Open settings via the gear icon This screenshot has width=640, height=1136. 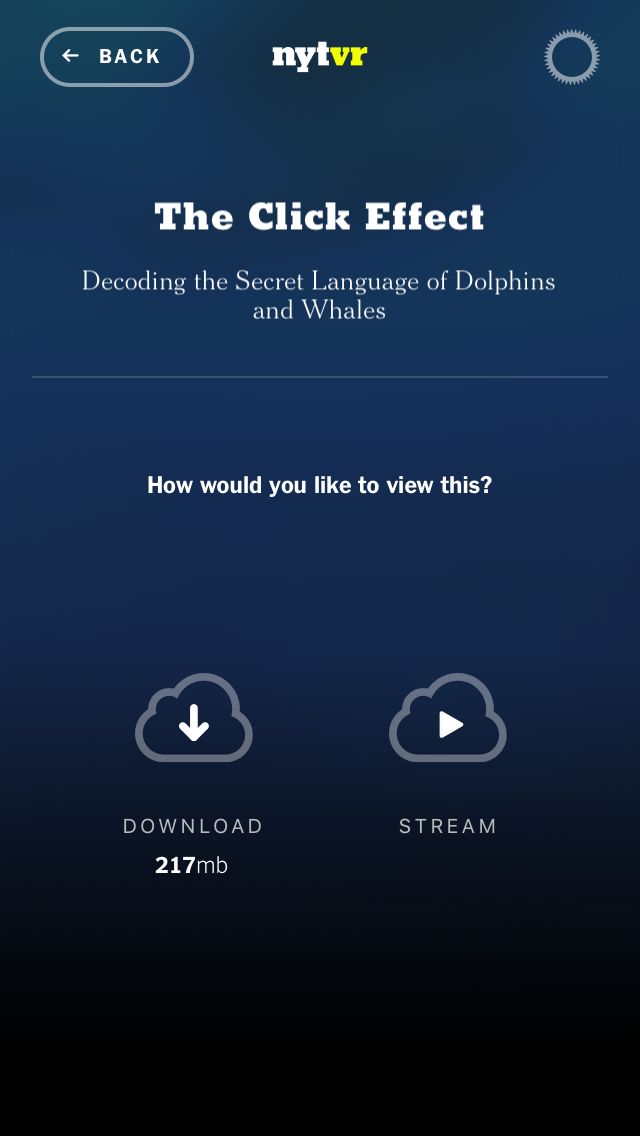coord(572,57)
